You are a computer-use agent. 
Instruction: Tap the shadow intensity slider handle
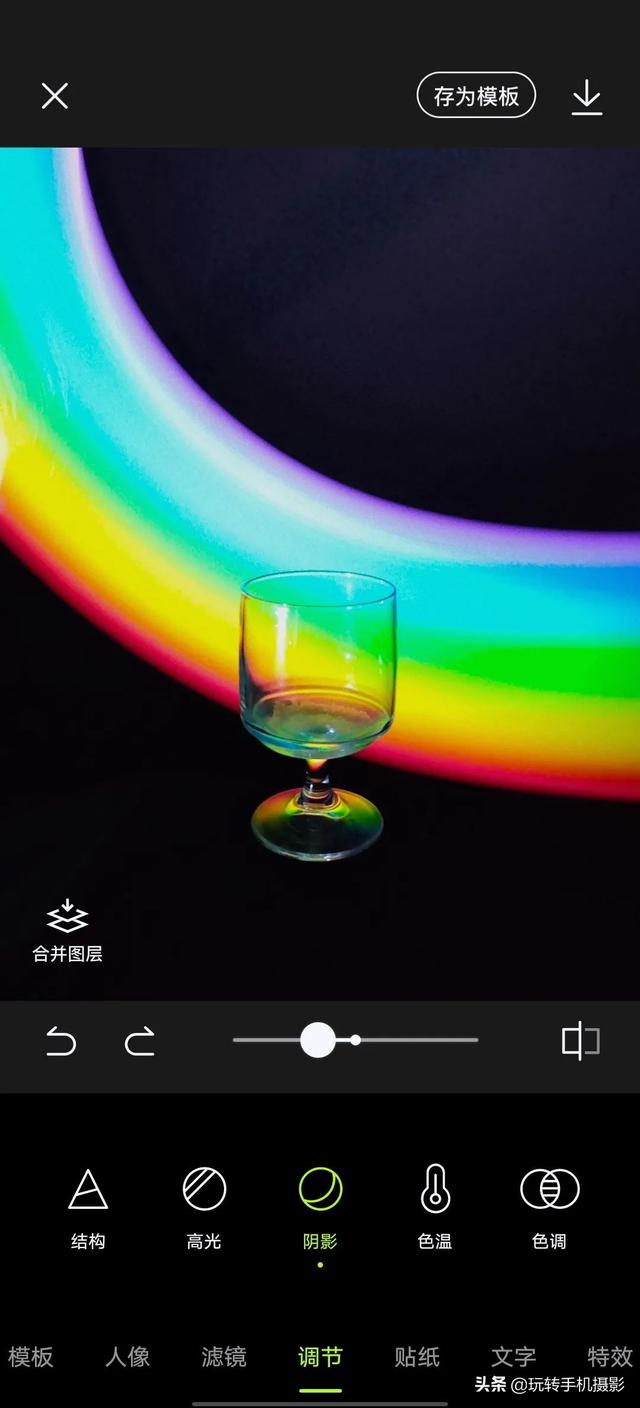pos(318,1040)
